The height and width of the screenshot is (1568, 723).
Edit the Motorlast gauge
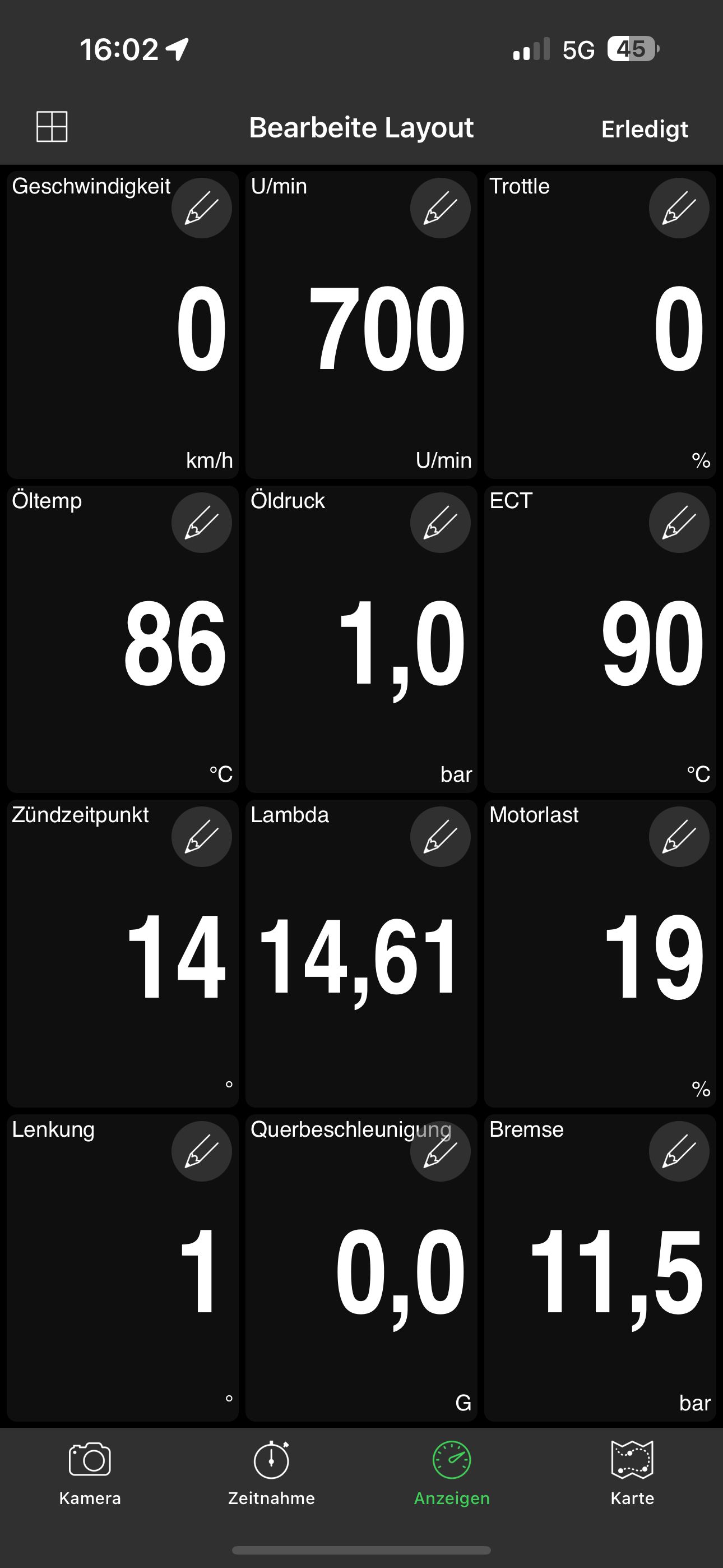(679, 837)
